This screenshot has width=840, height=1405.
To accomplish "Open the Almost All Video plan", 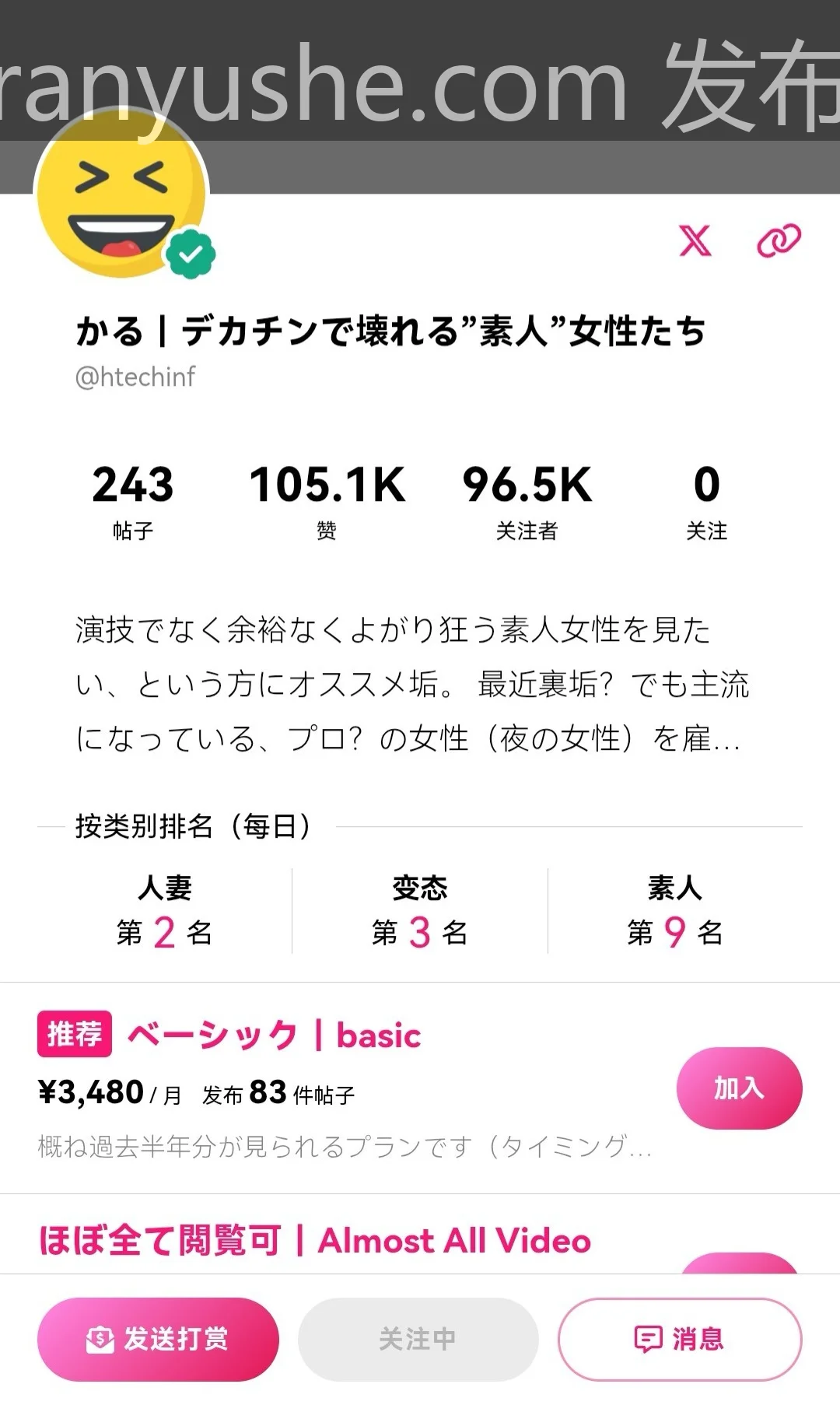I will [x=315, y=1240].
